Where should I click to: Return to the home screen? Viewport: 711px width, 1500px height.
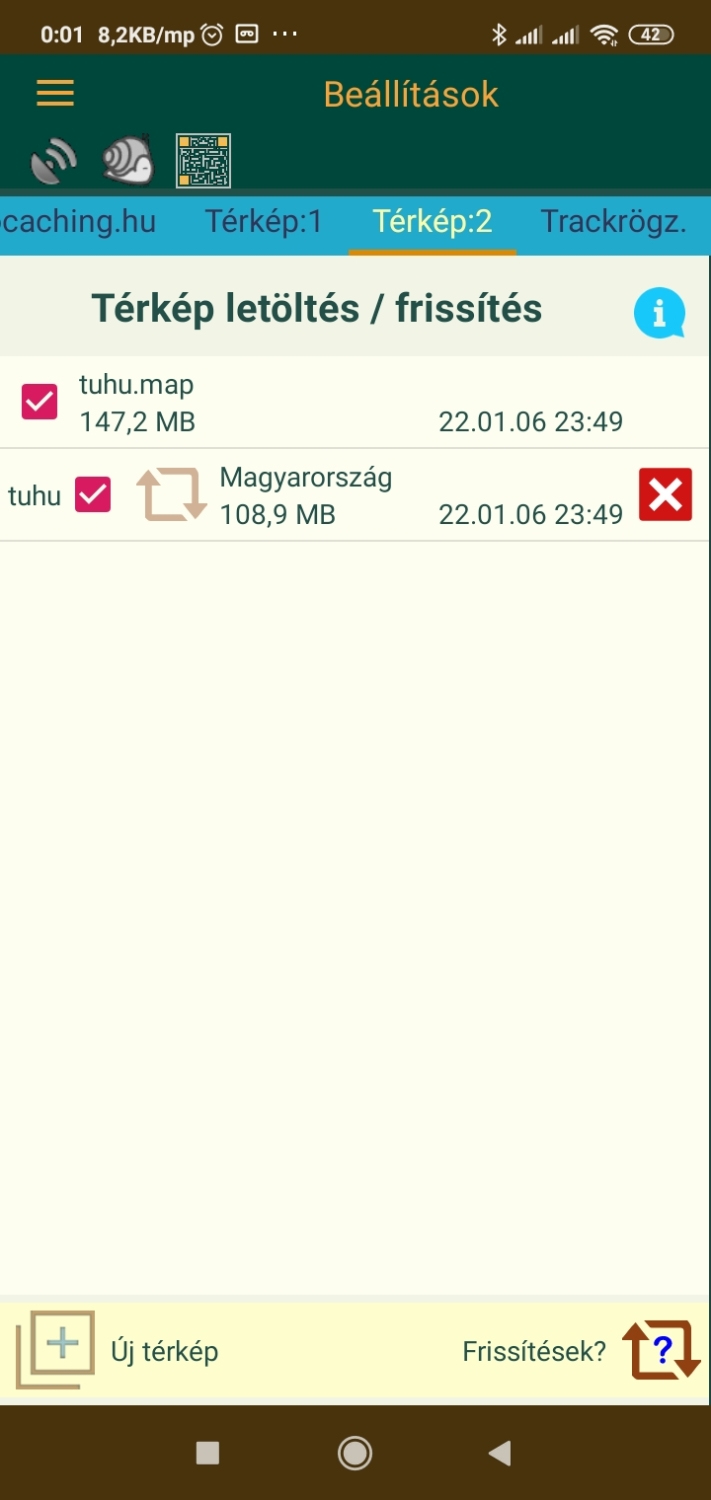[x=355, y=1453]
